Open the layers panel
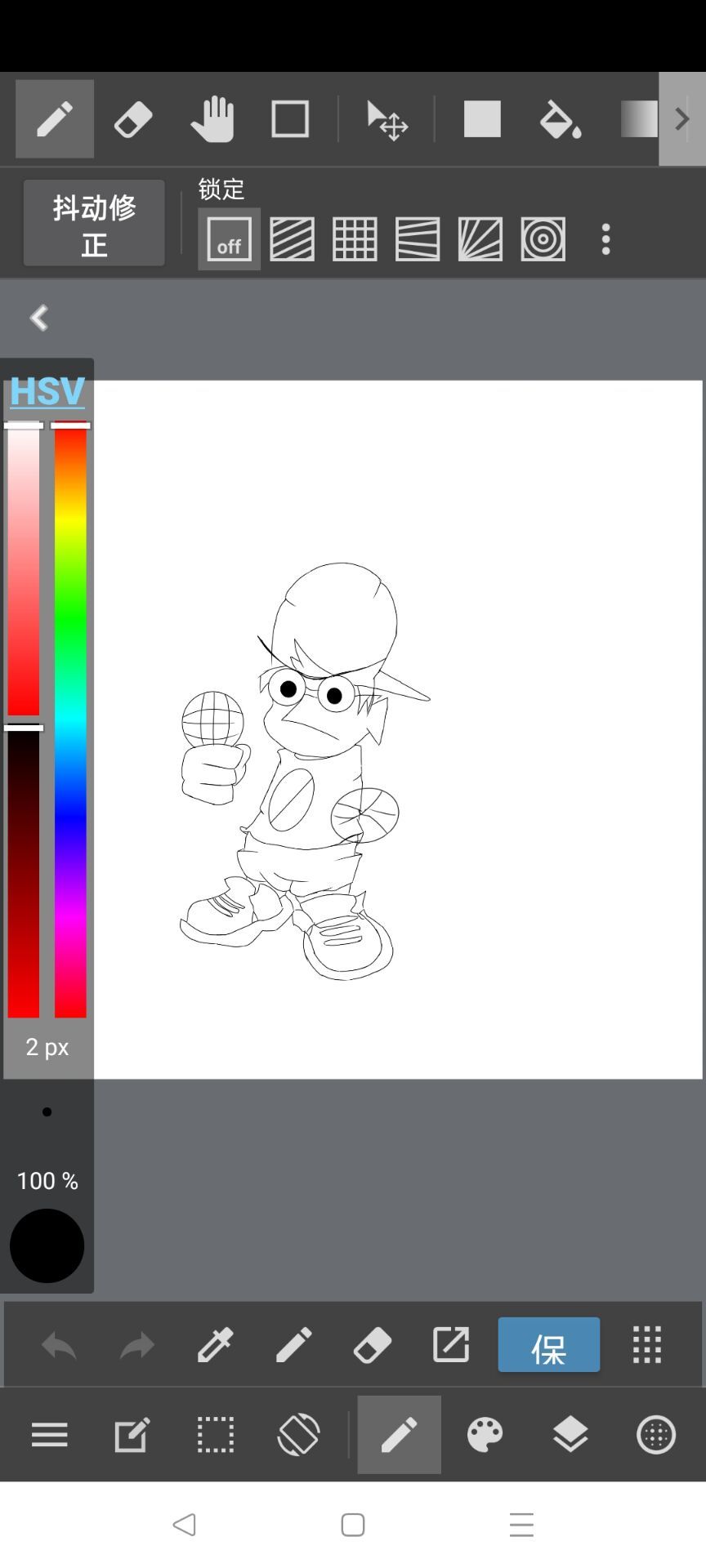Image resolution: width=706 pixels, height=1568 pixels. click(x=570, y=1435)
